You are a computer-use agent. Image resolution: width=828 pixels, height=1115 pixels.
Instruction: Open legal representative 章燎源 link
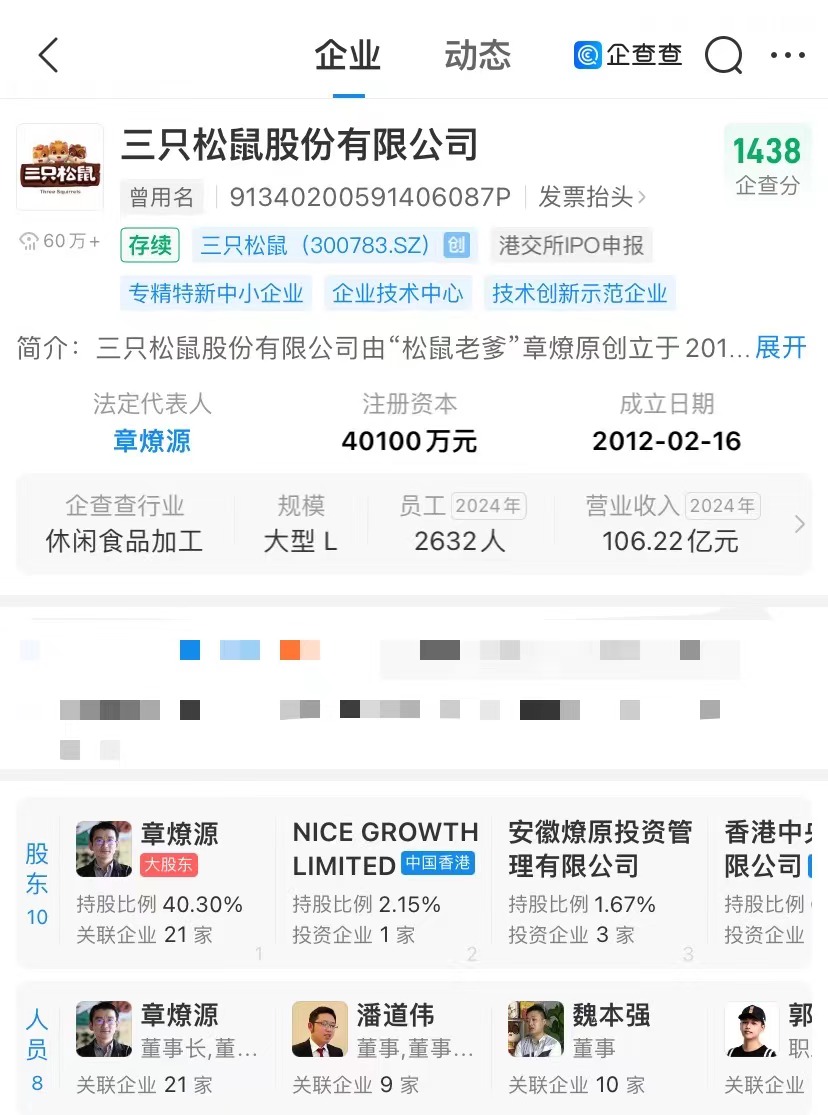coord(152,441)
